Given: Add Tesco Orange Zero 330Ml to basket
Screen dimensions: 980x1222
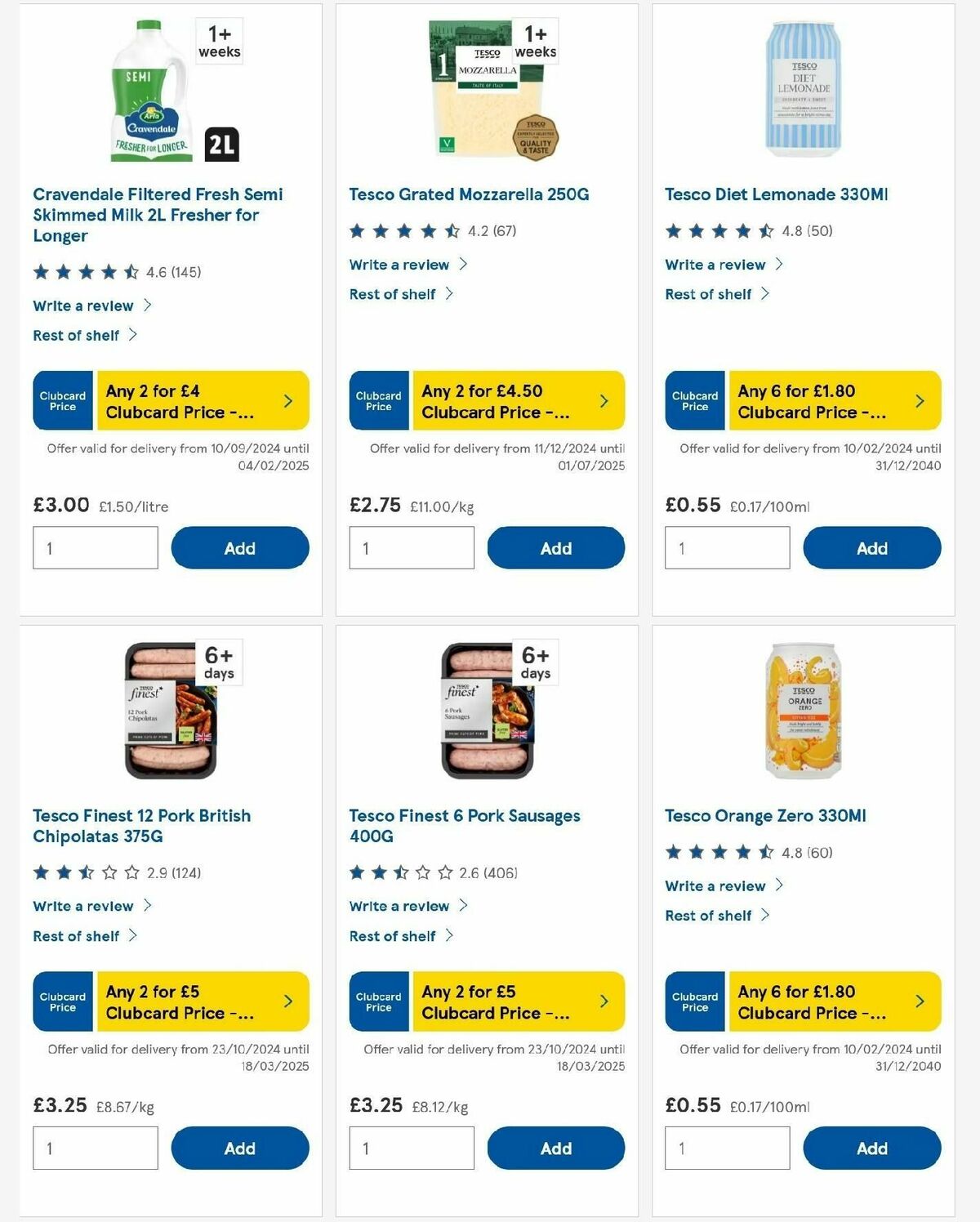Looking at the screenshot, I should tap(872, 1148).
